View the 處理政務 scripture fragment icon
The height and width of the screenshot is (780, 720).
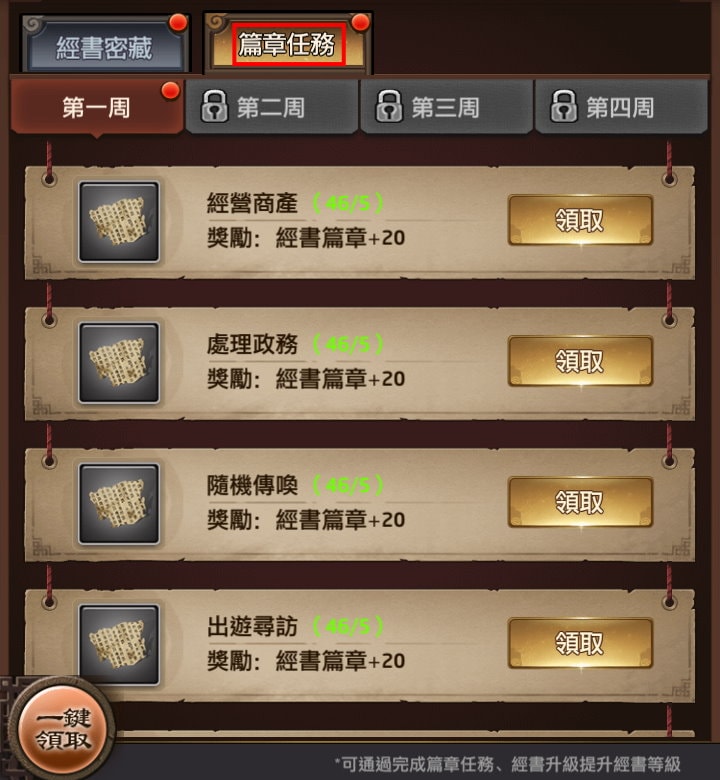coord(119,363)
